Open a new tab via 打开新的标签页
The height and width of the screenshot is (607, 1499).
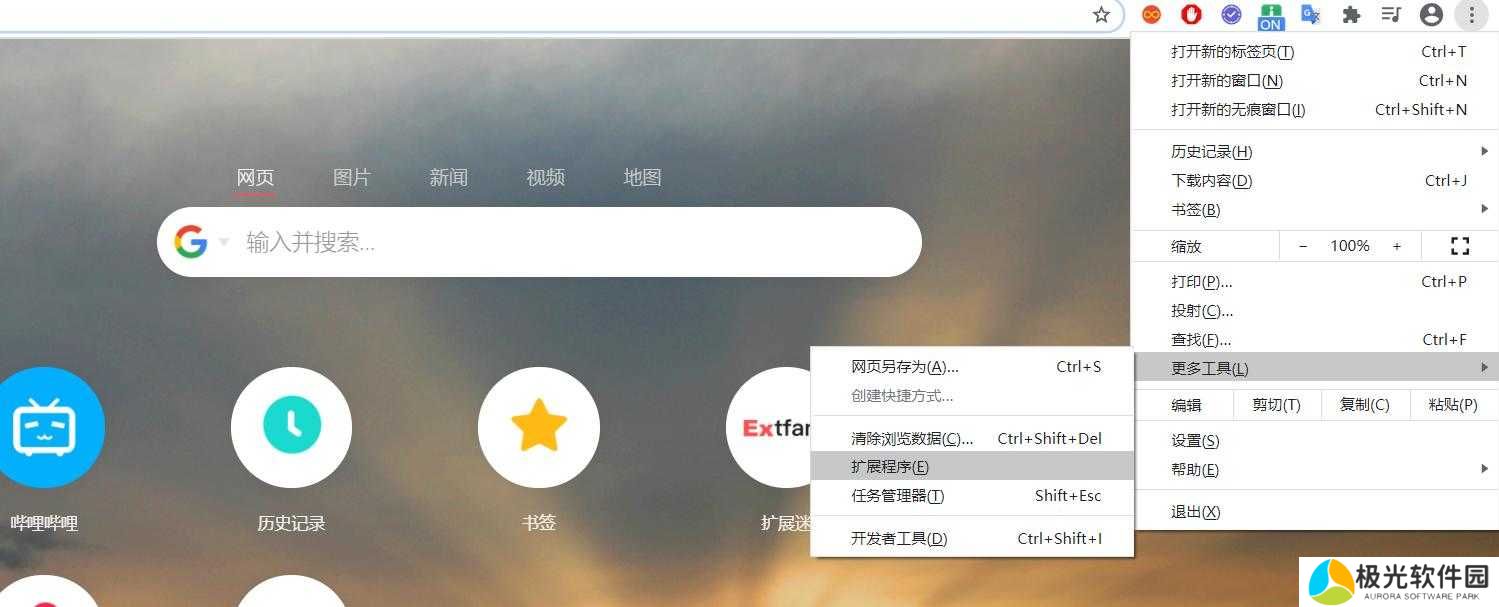1232,52
